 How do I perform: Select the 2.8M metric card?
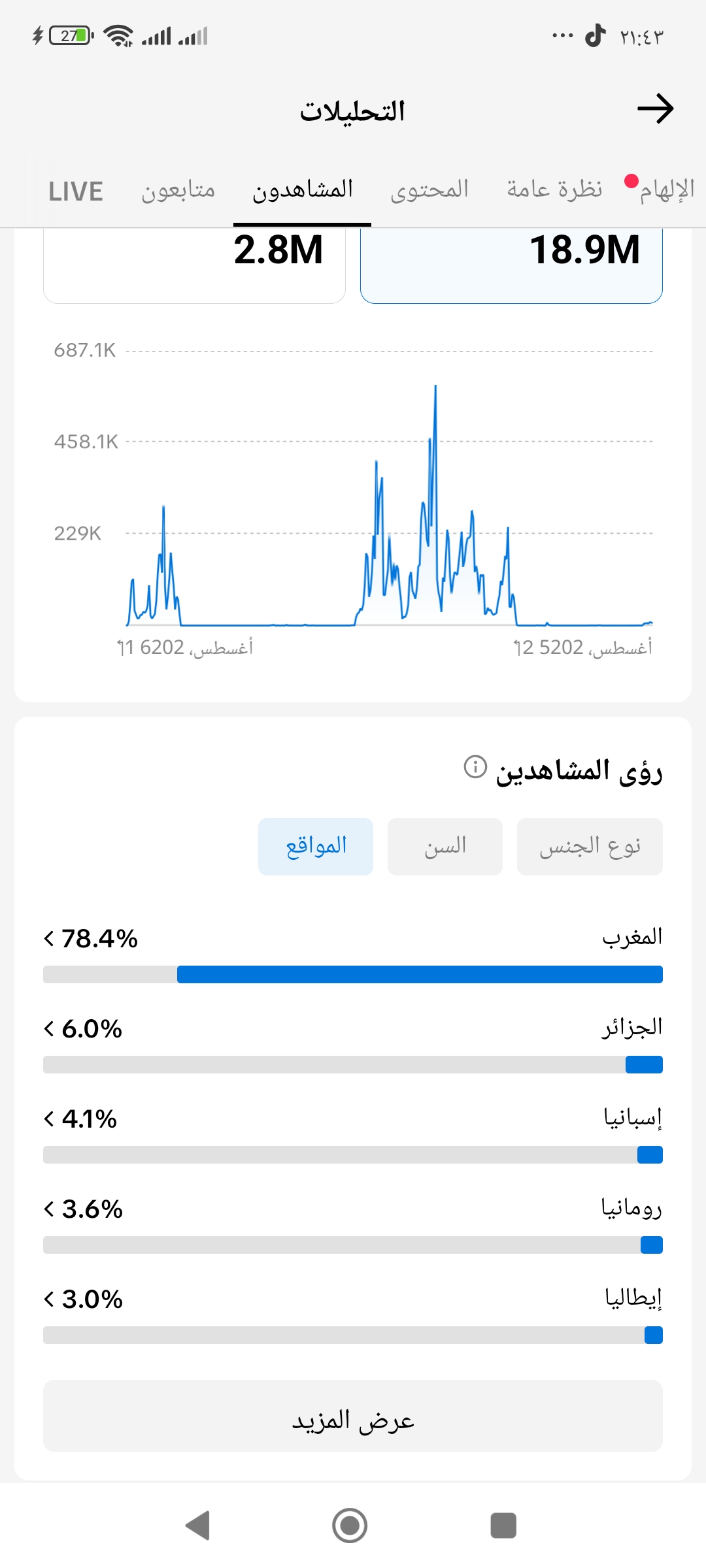194,265
